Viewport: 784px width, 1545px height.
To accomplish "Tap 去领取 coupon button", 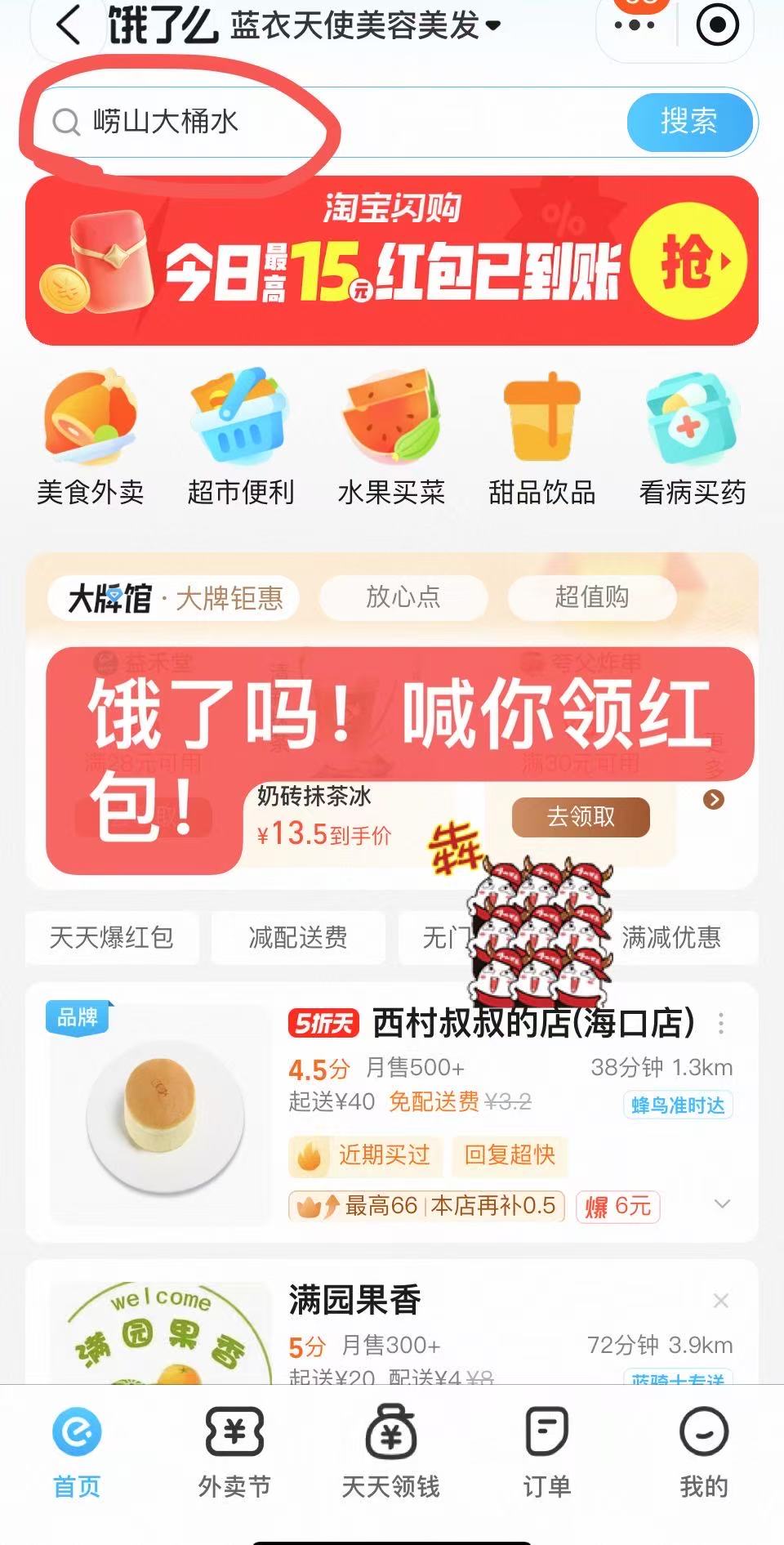I will 581,816.
